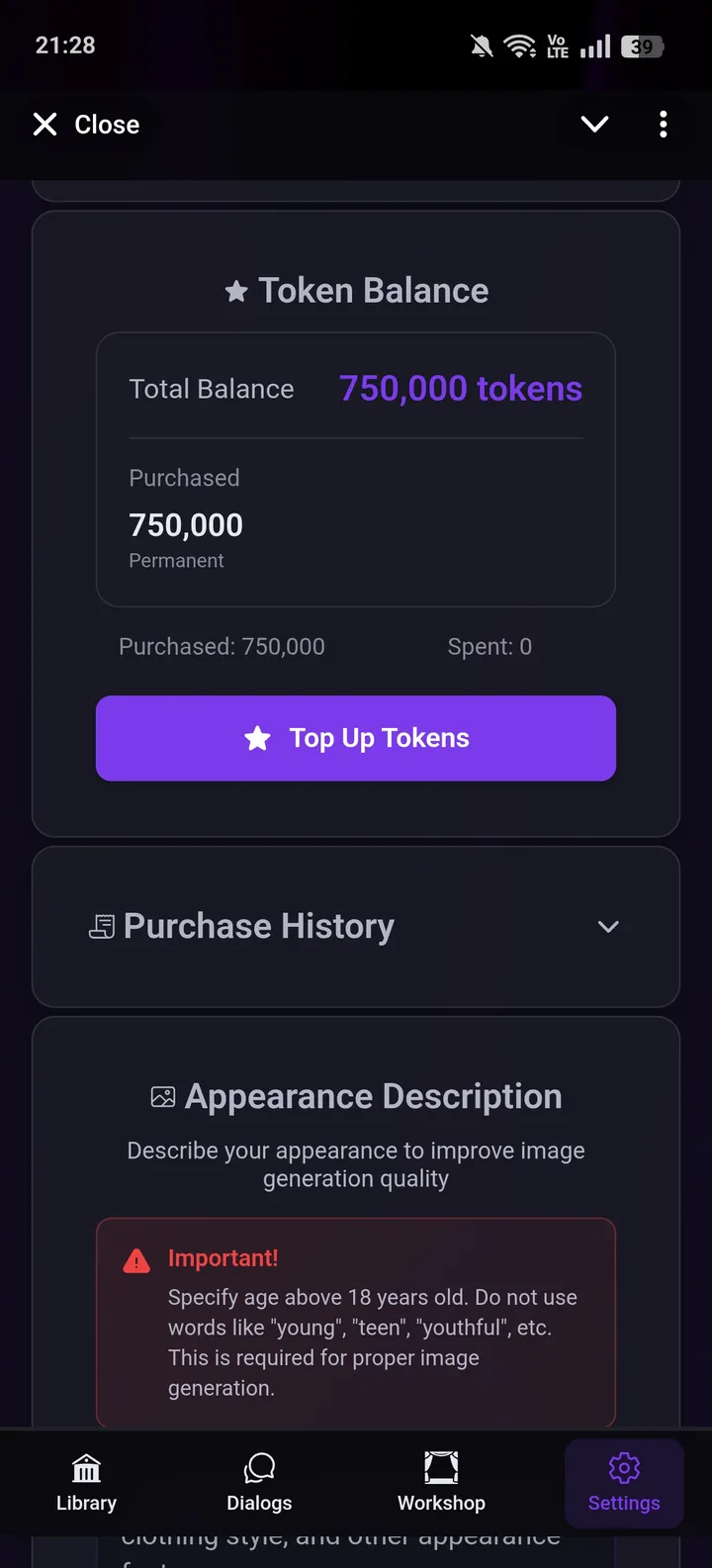Collapse the screen using the top chevron
This screenshot has height=1568, width=712.
click(593, 124)
